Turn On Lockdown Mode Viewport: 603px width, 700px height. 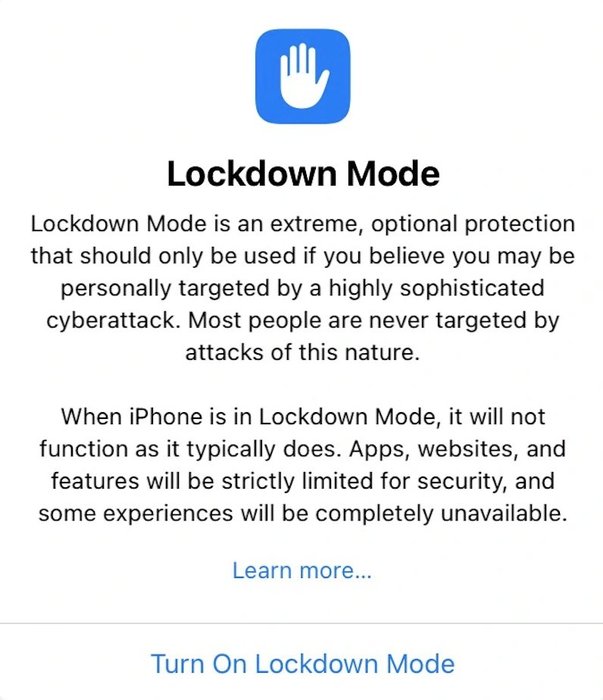click(302, 663)
